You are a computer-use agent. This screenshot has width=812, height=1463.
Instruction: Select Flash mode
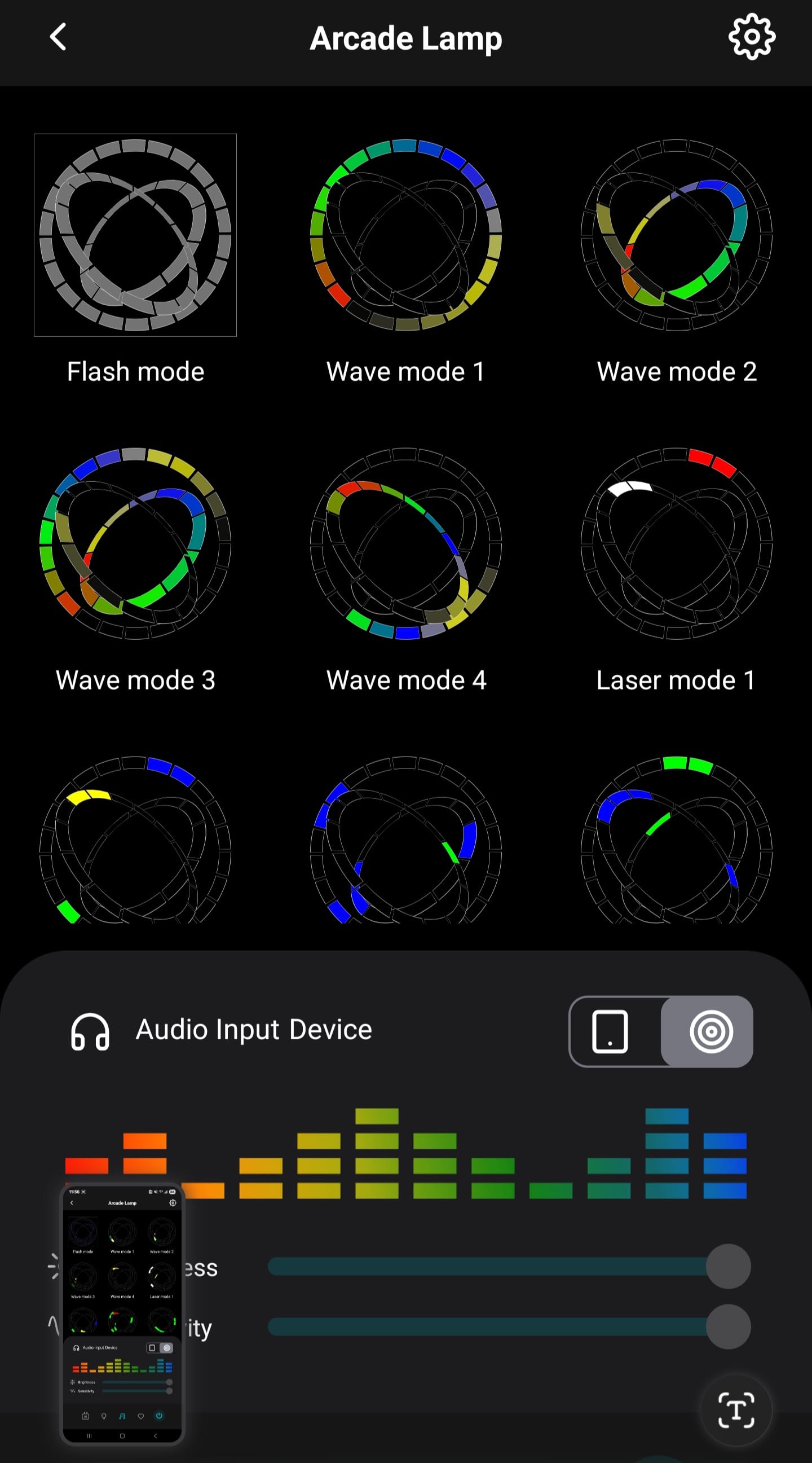(x=135, y=235)
